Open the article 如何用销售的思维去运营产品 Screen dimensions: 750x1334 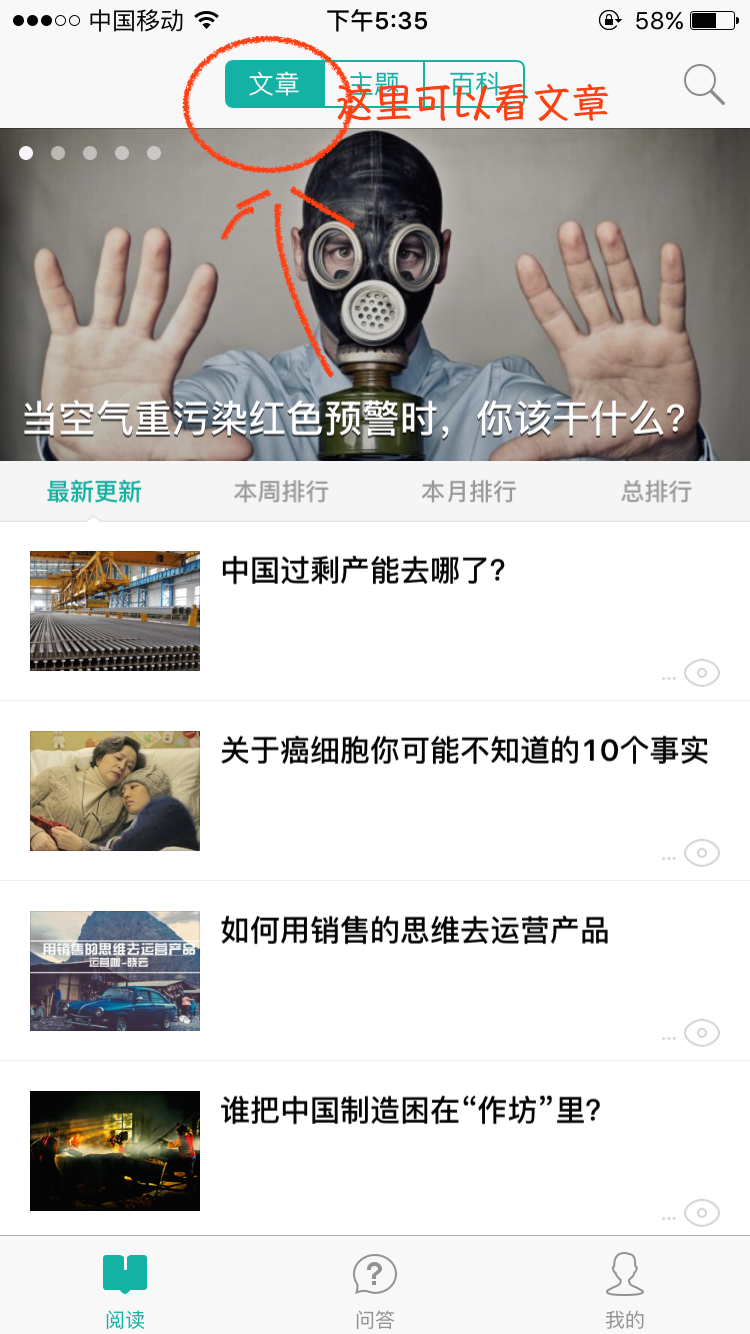click(414, 931)
